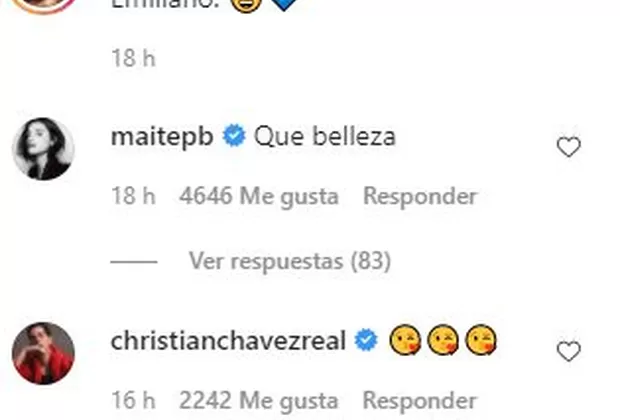The height and width of the screenshot is (420, 620).
Task: Open the maitepb username link
Action: (x=162, y=138)
